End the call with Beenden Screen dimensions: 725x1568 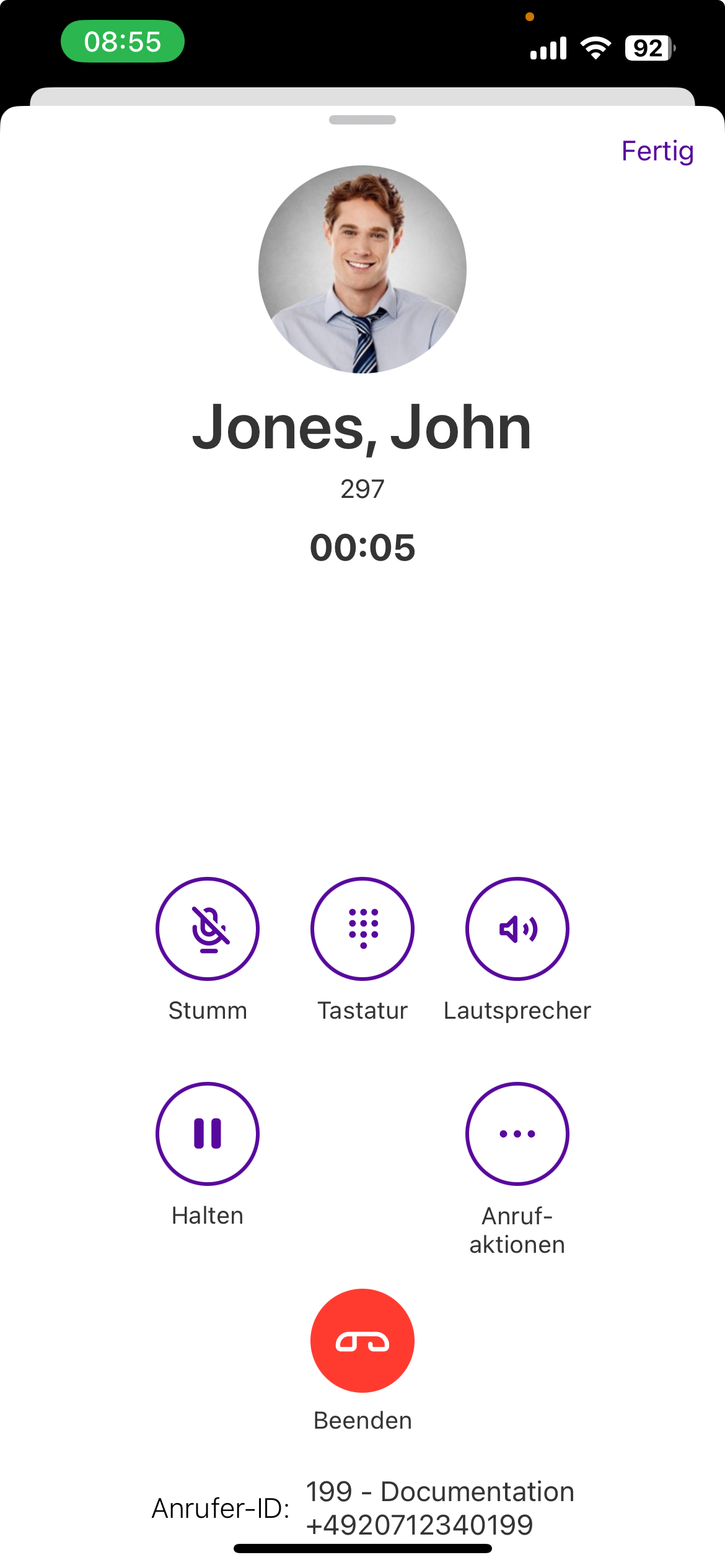[x=362, y=1340]
